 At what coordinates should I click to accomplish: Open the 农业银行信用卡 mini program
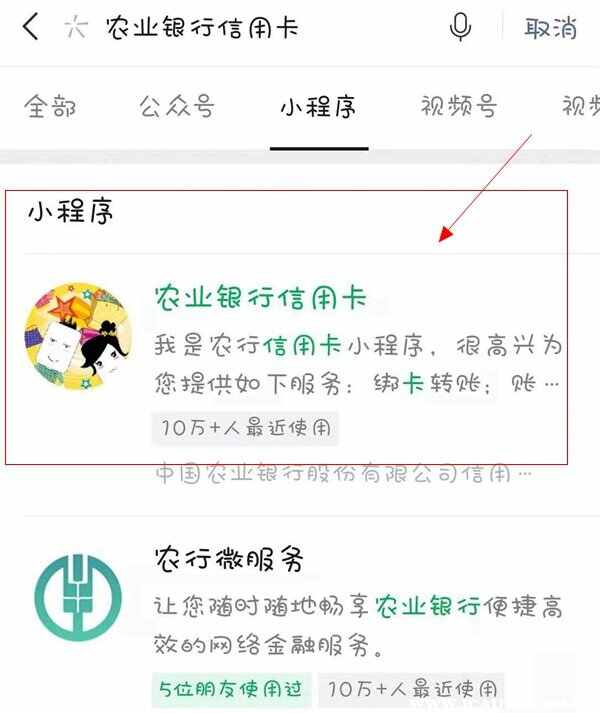coord(261,297)
